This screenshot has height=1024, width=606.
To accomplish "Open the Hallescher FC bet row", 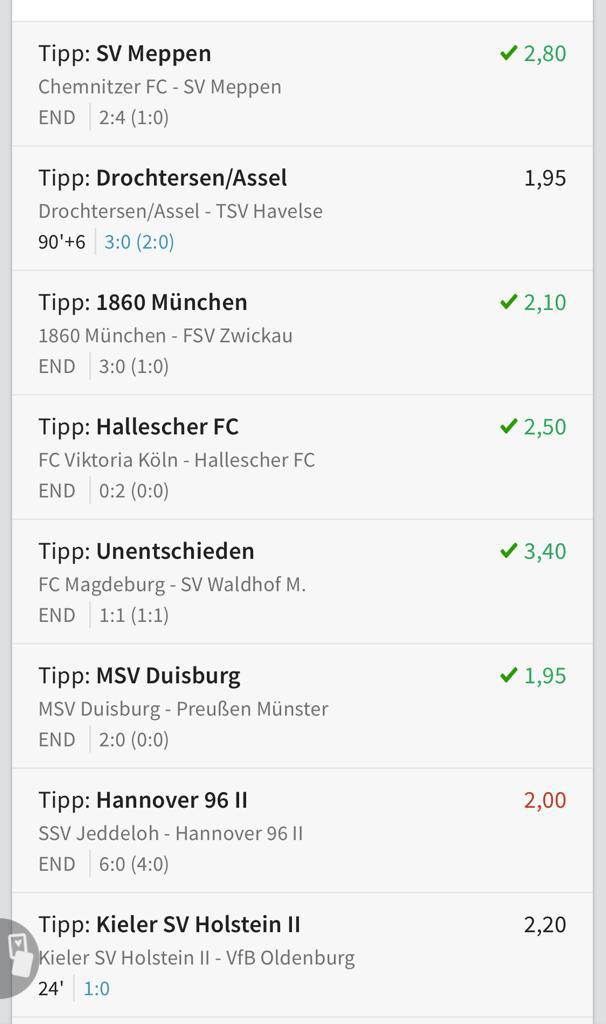I will [300, 458].
